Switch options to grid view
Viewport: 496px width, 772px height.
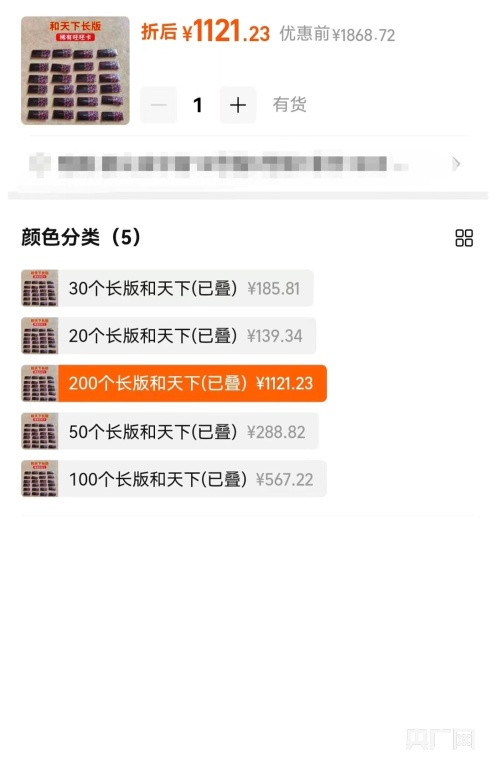[x=464, y=238]
